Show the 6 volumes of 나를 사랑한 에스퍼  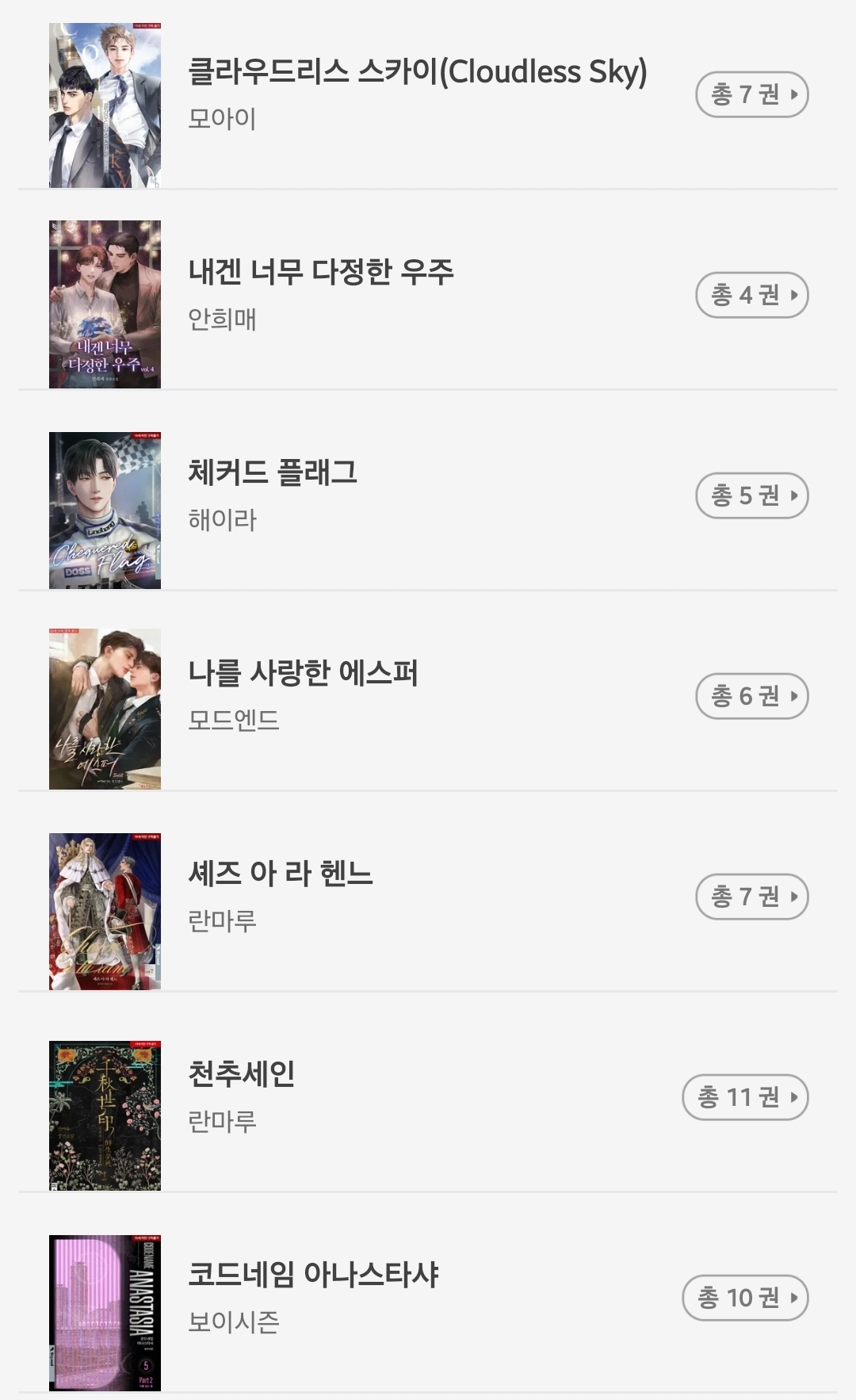coord(751,697)
